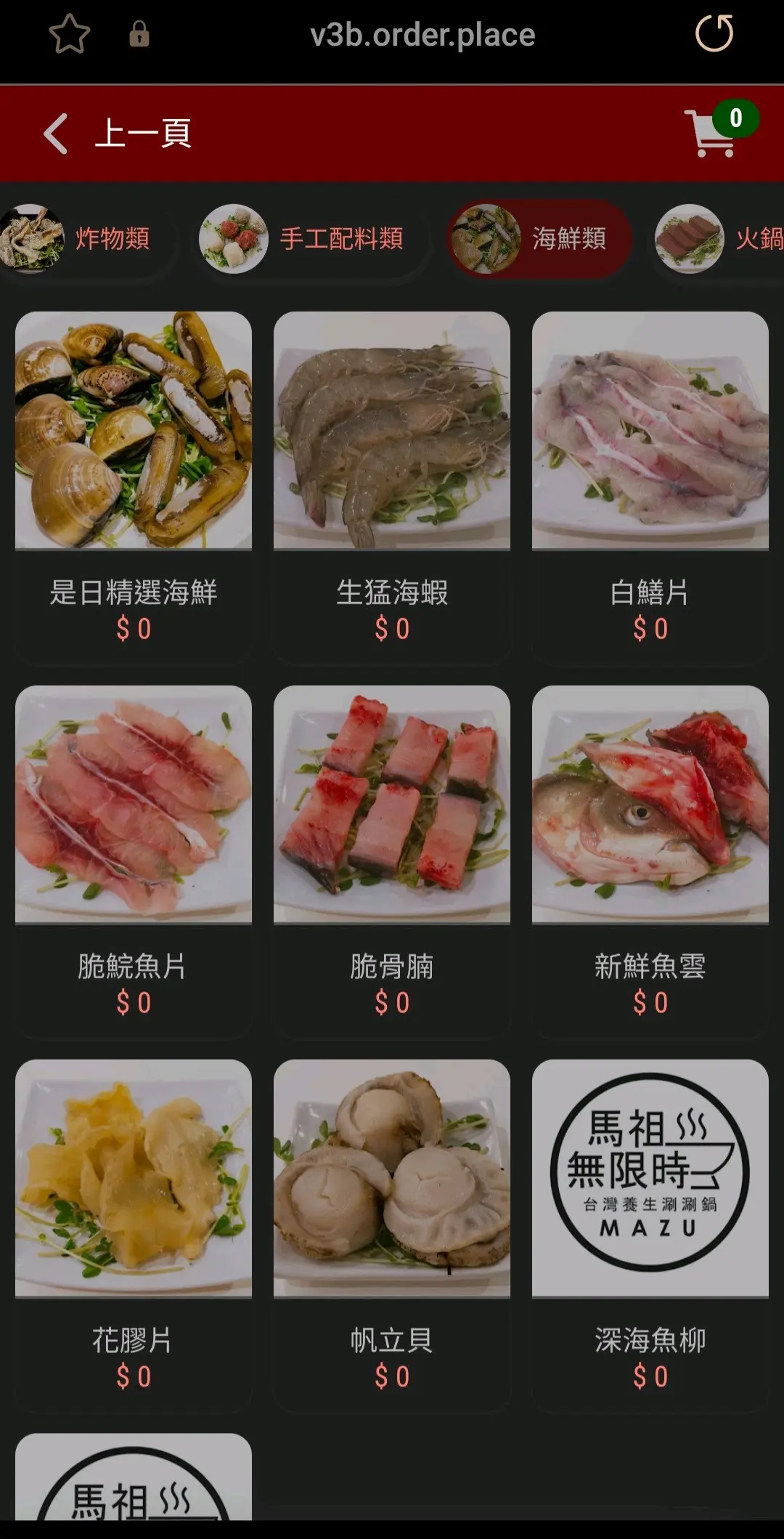Reload the page
The width and height of the screenshot is (784, 1539).
tap(714, 34)
